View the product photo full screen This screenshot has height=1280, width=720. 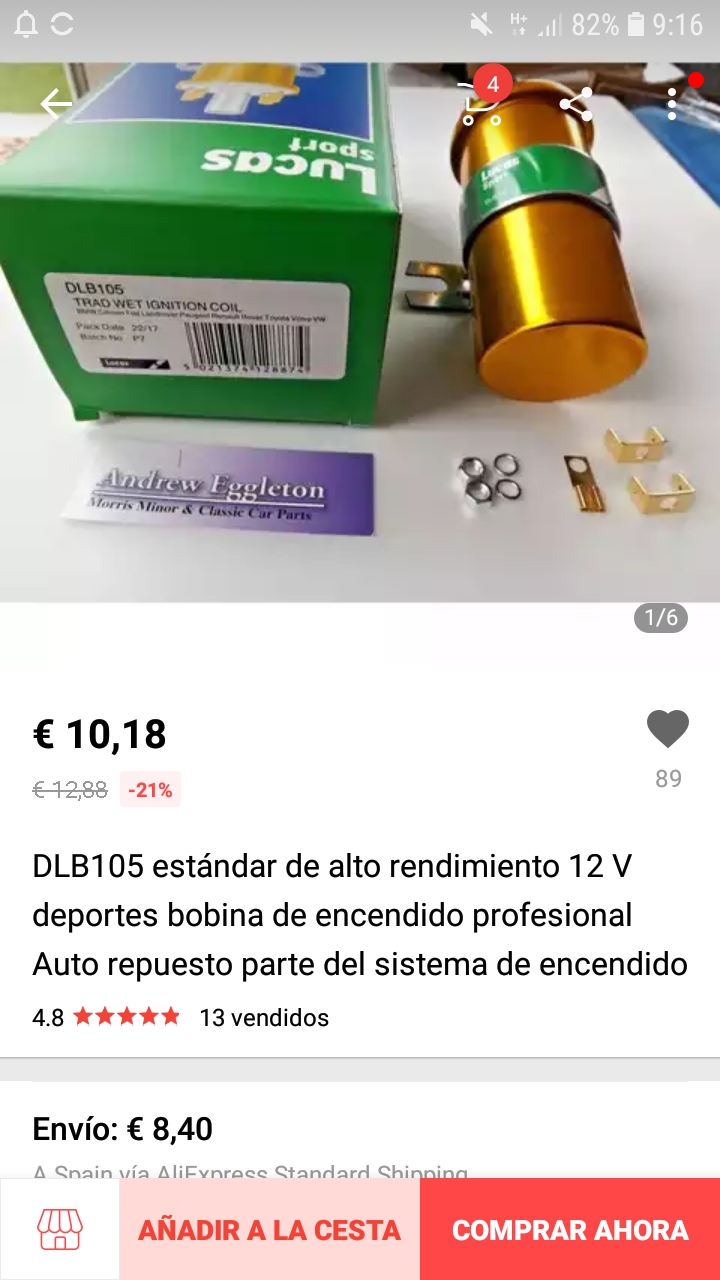(x=360, y=340)
